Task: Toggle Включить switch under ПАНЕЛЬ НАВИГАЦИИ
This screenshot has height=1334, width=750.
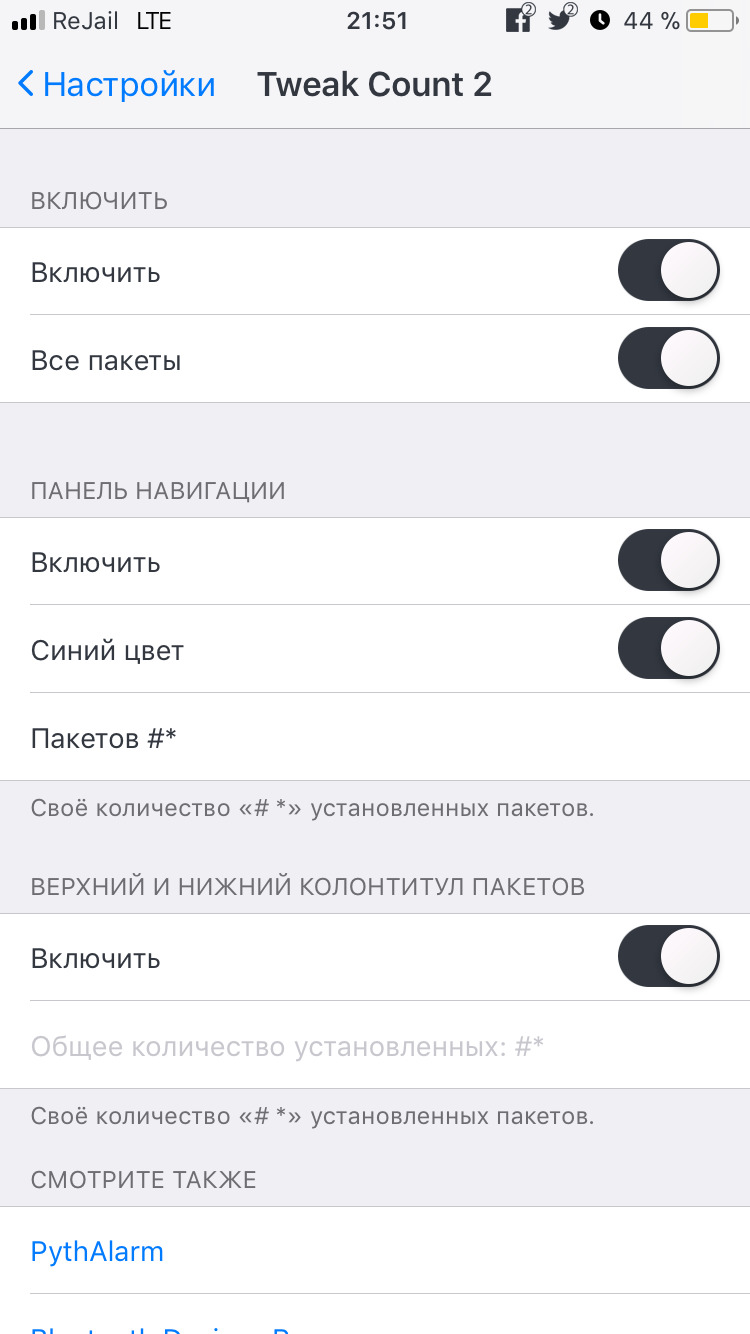Action: point(669,561)
